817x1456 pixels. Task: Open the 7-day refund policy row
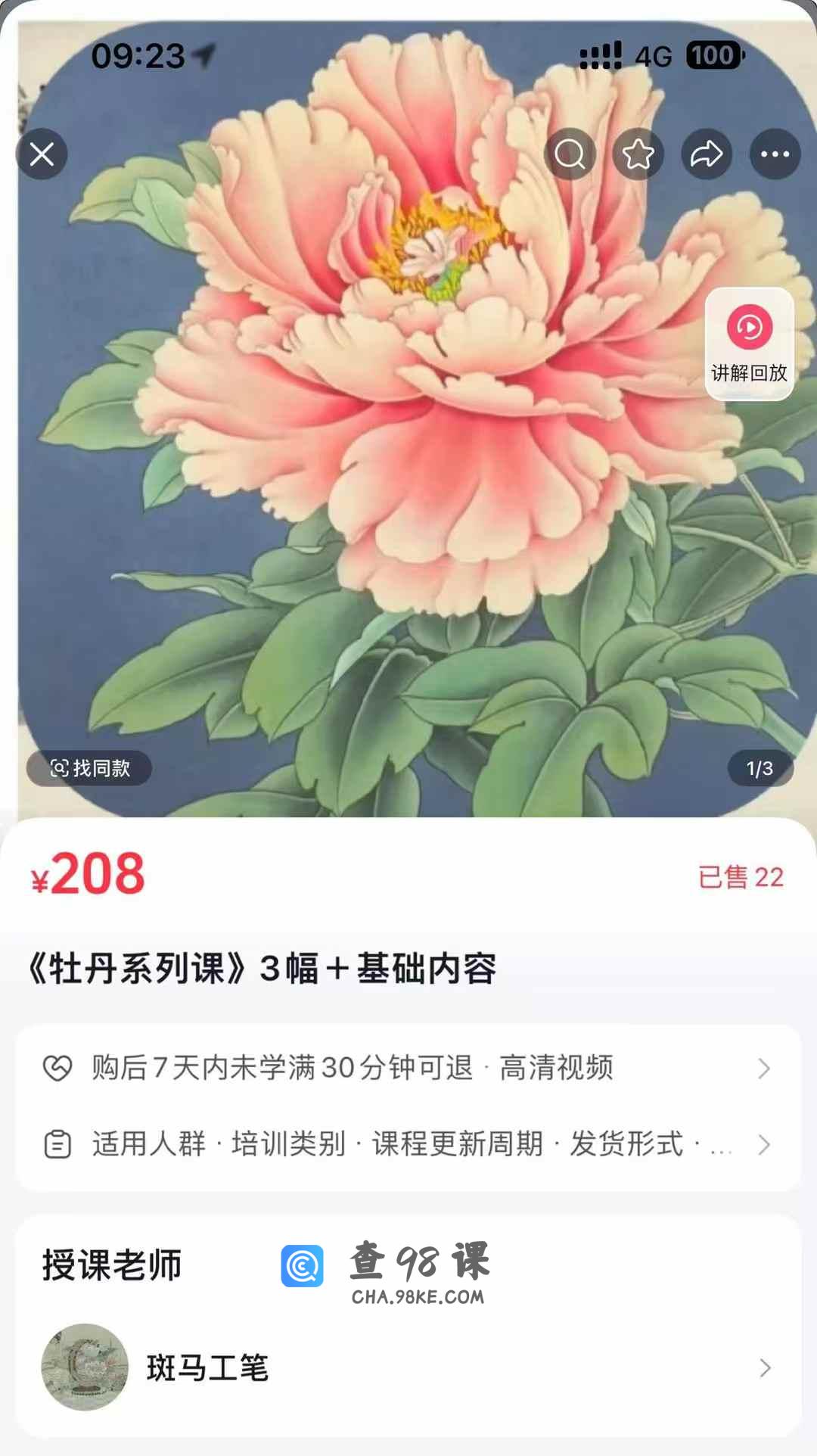(408, 1068)
